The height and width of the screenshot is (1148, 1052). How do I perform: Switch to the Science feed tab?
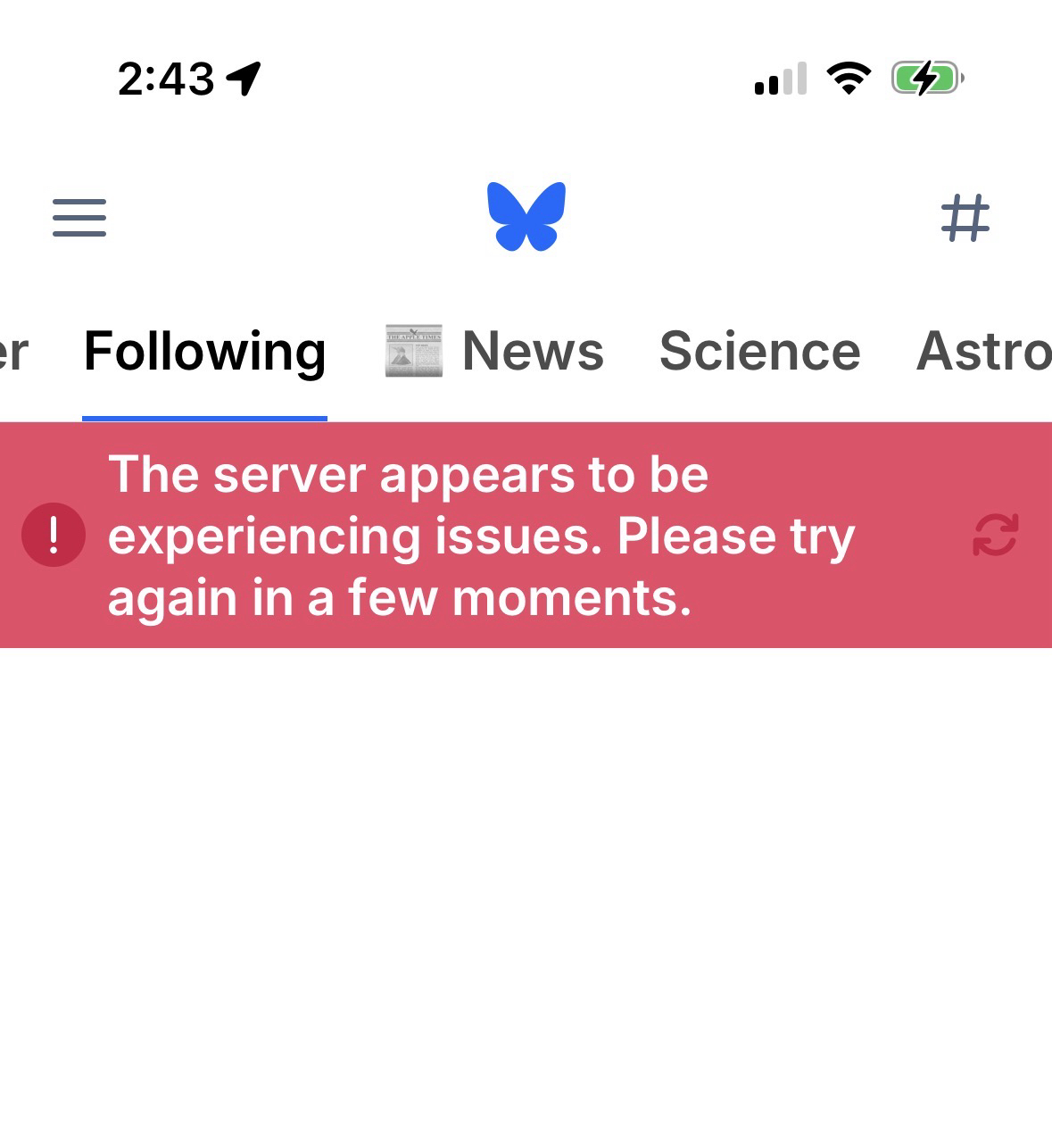point(759,351)
